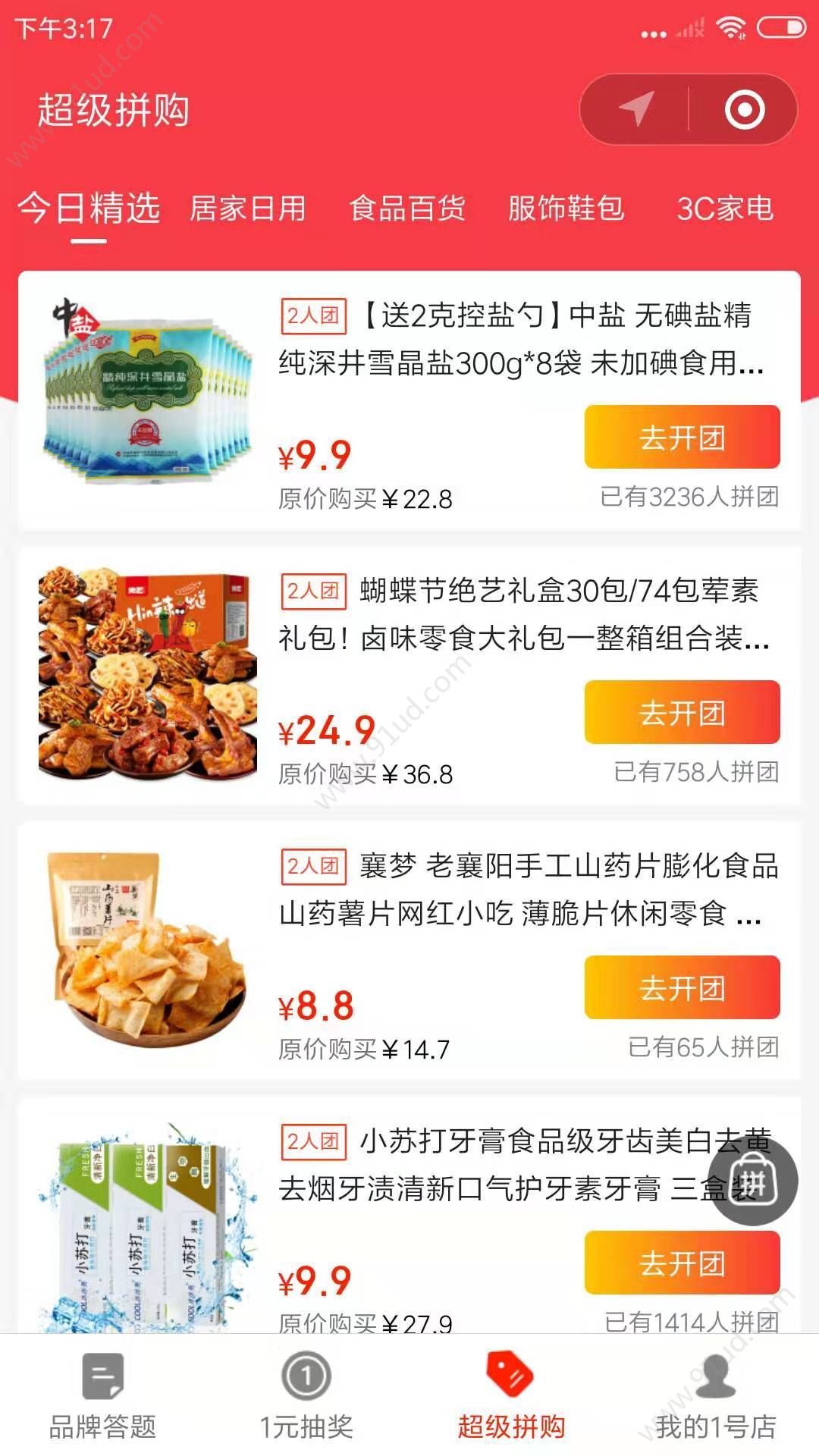
Task: Switch to the 3C家电 category
Action: click(725, 209)
